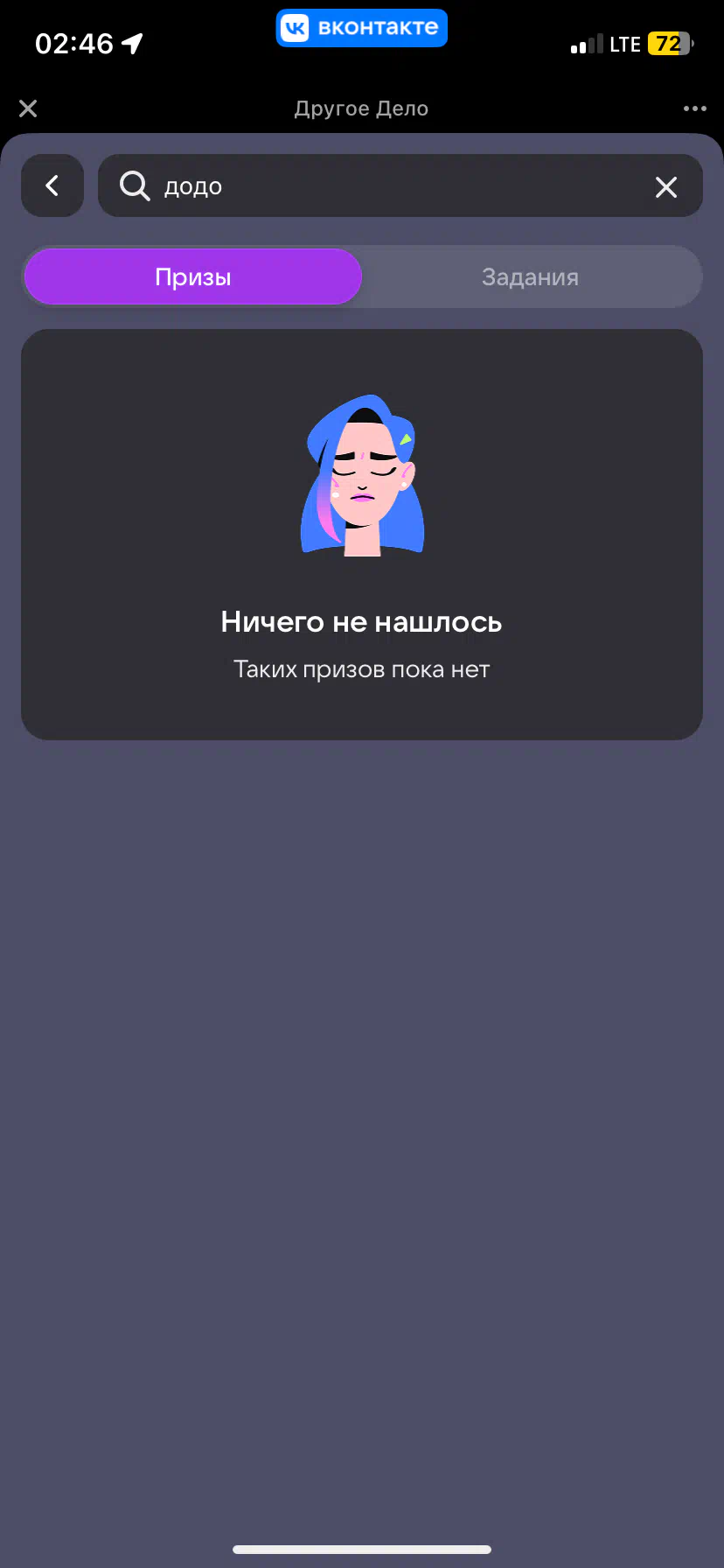Go back with the arrow button
This screenshot has width=724, height=1568.
tap(52, 185)
